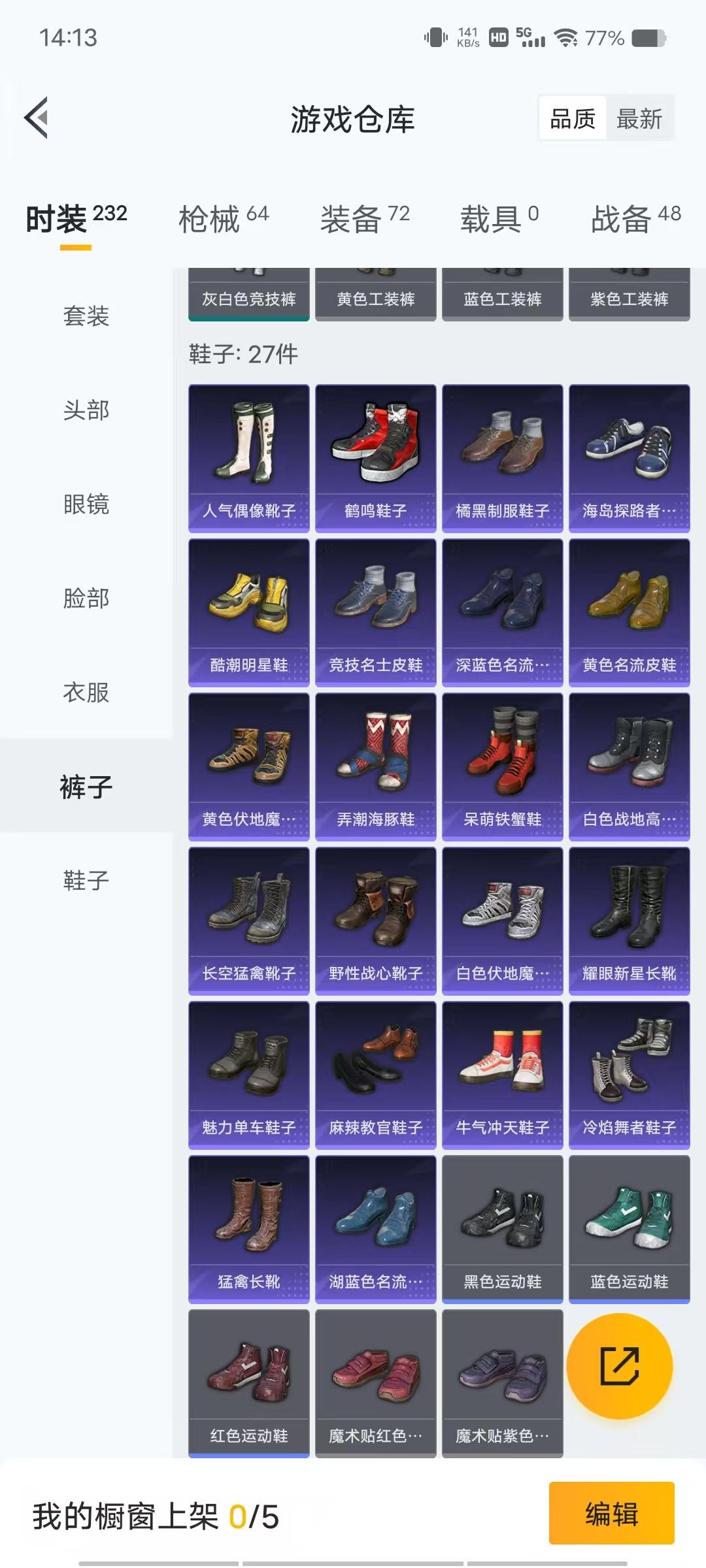The width and height of the screenshot is (706, 1568).
Task: Select 品质 sorting option
Action: pos(571,119)
